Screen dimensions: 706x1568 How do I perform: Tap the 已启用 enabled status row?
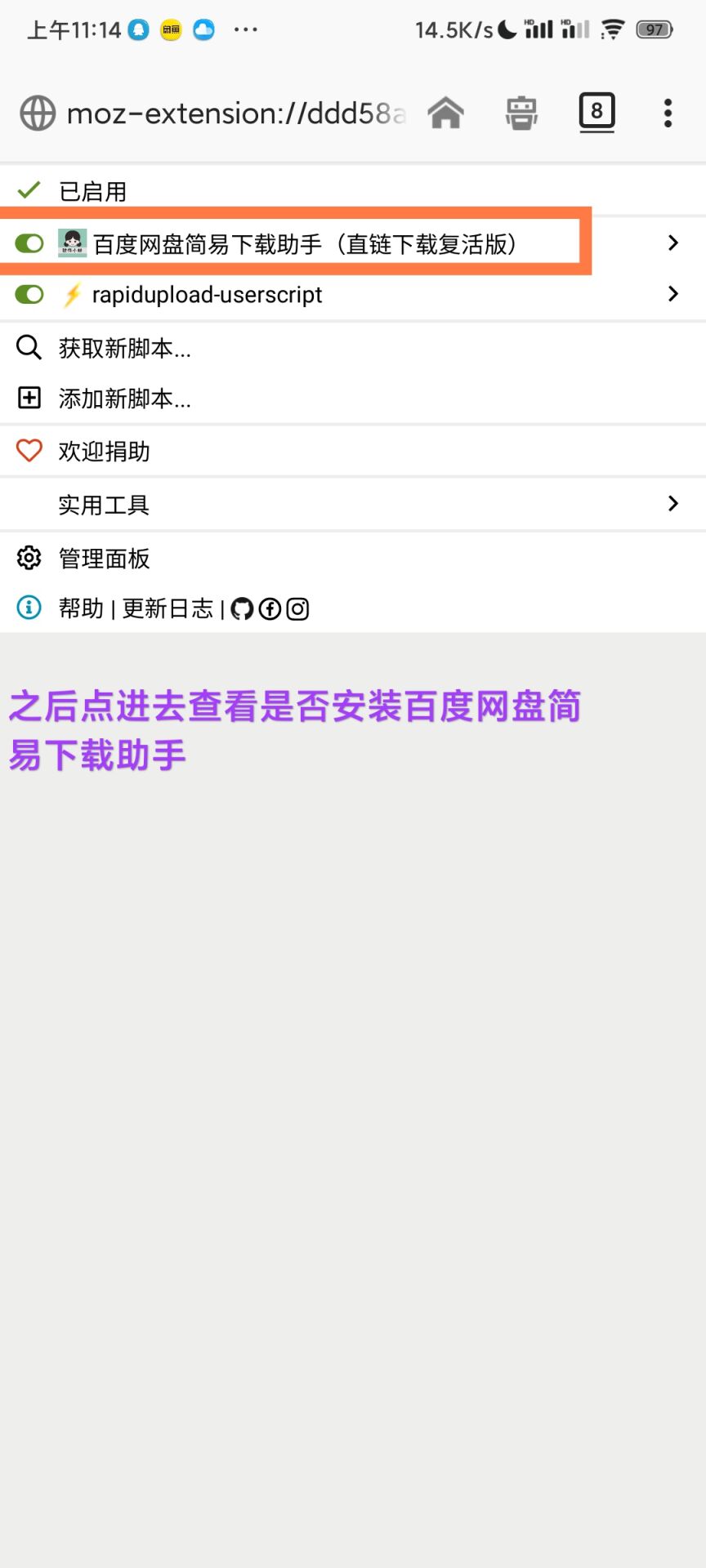coord(92,191)
